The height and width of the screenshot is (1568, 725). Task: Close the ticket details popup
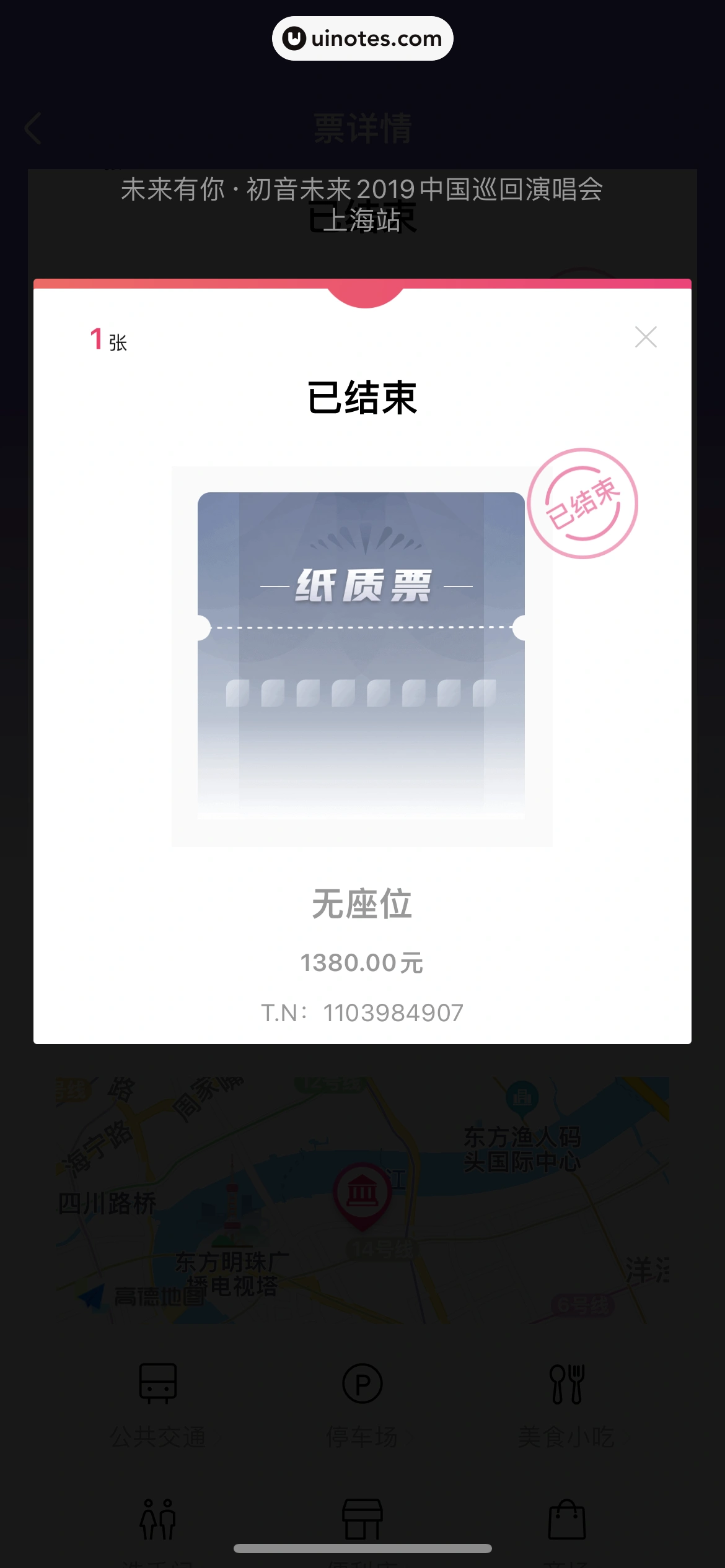pos(646,338)
